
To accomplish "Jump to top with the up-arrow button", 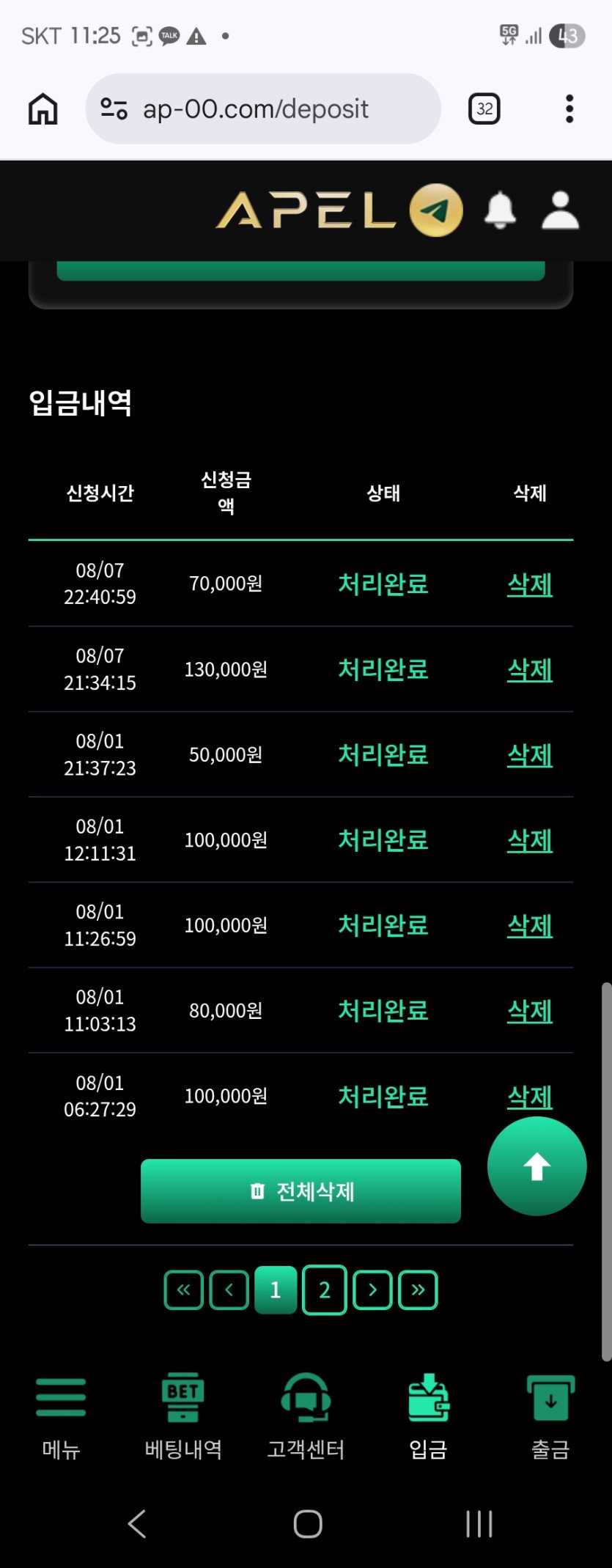I will point(537,1166).
